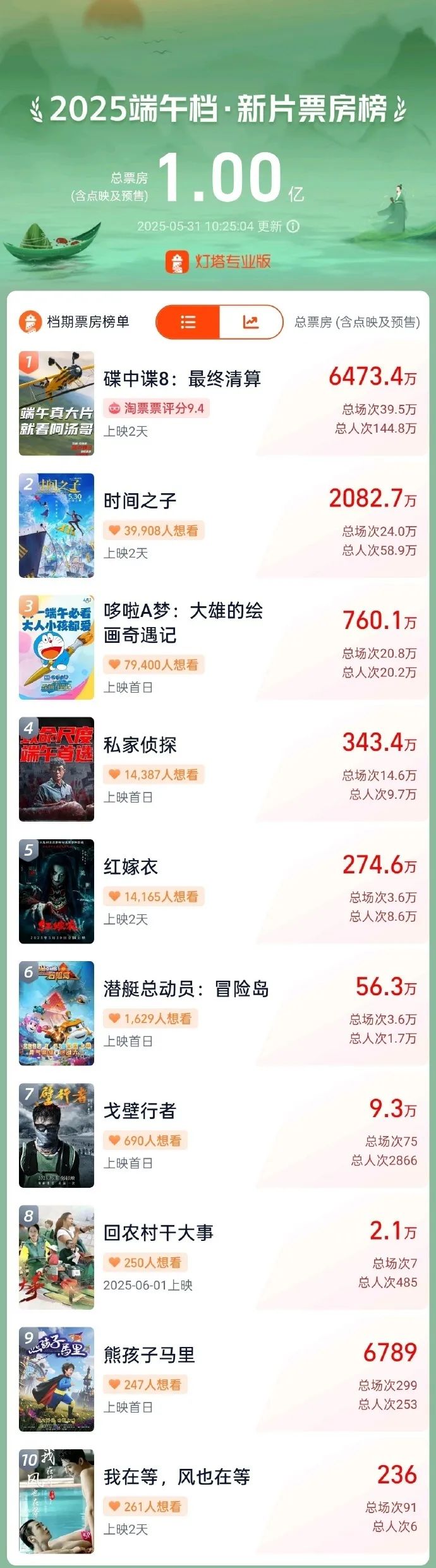The height and width of the screenshot is (1568, 436).
Task: Switch to the list view segment
Action: (x=188, y=323)
